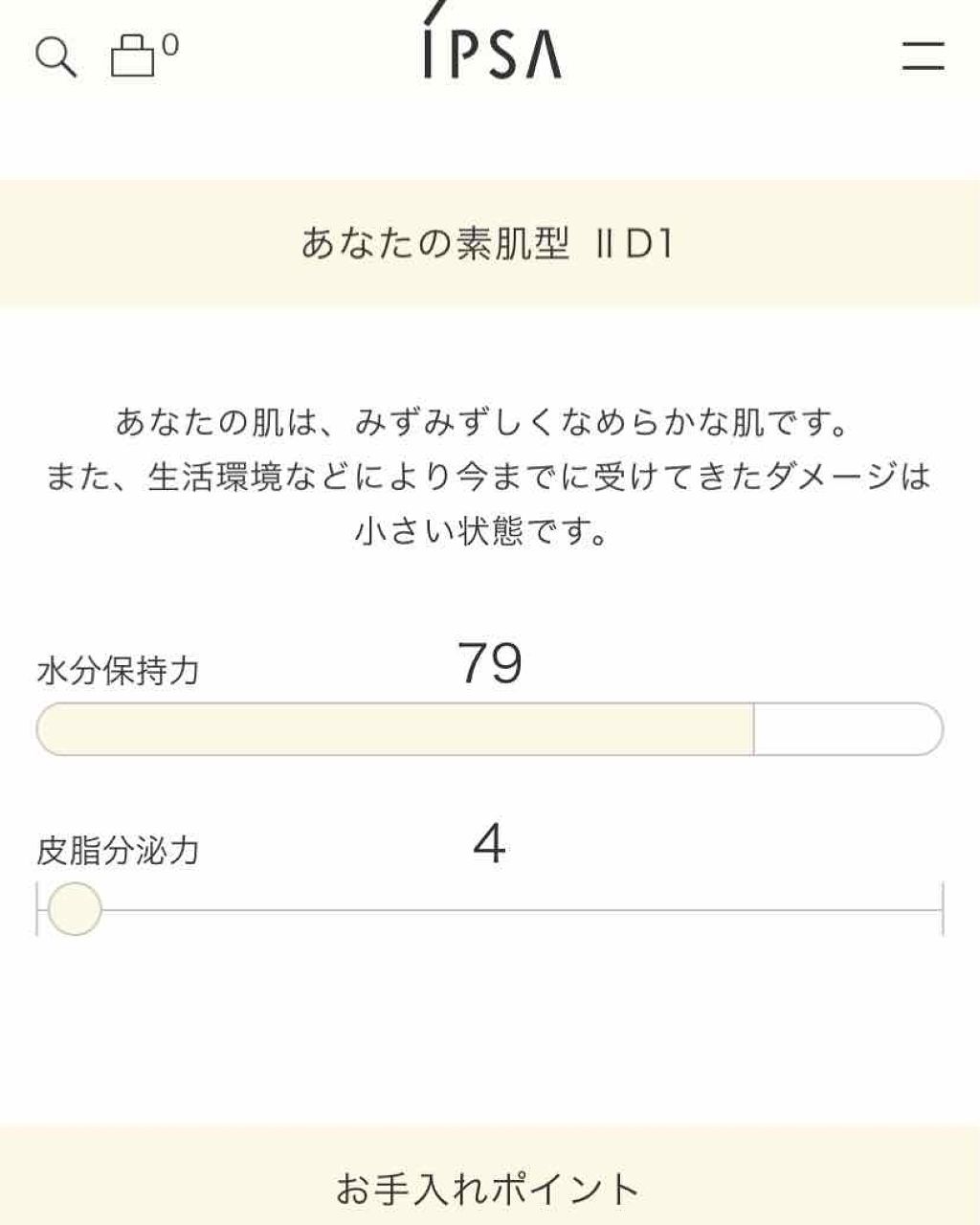Expand the お手入れポイント section
980x1225 pixels.
(489, 1190)
